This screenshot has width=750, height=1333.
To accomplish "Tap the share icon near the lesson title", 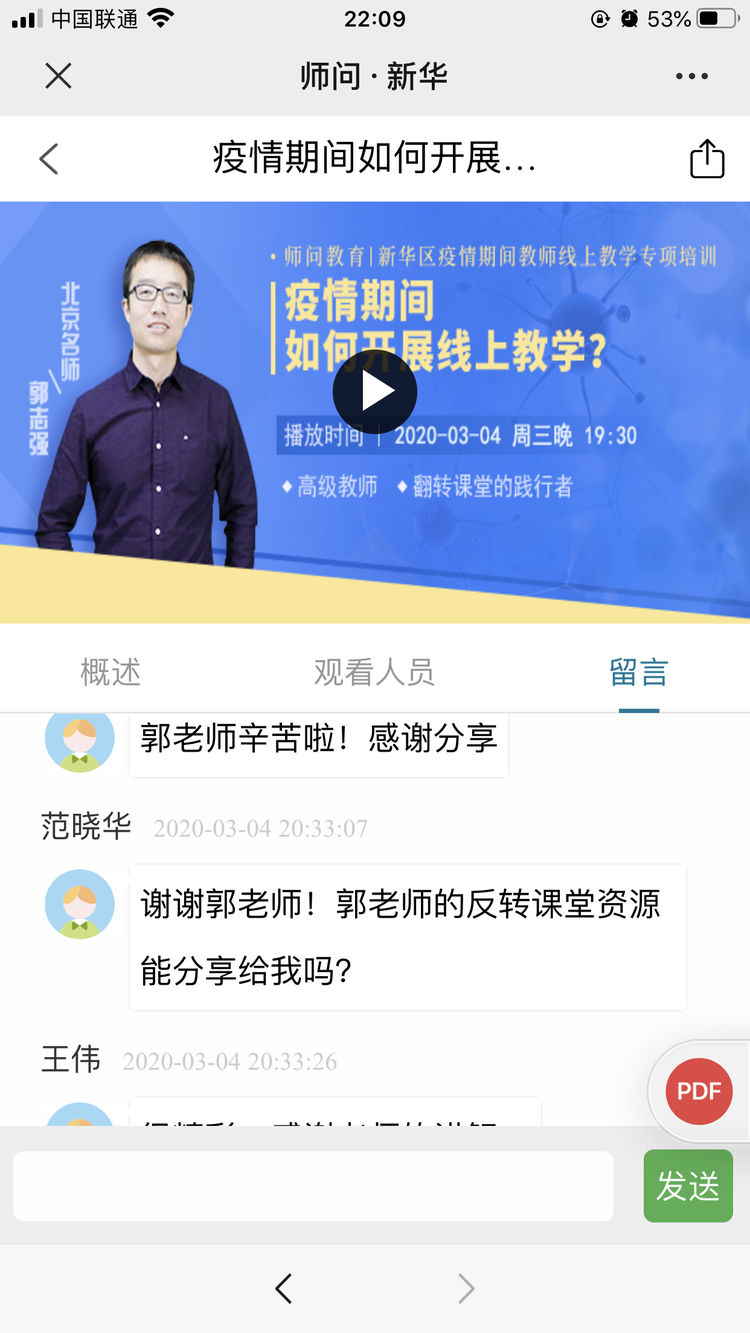I will point(708,157).
